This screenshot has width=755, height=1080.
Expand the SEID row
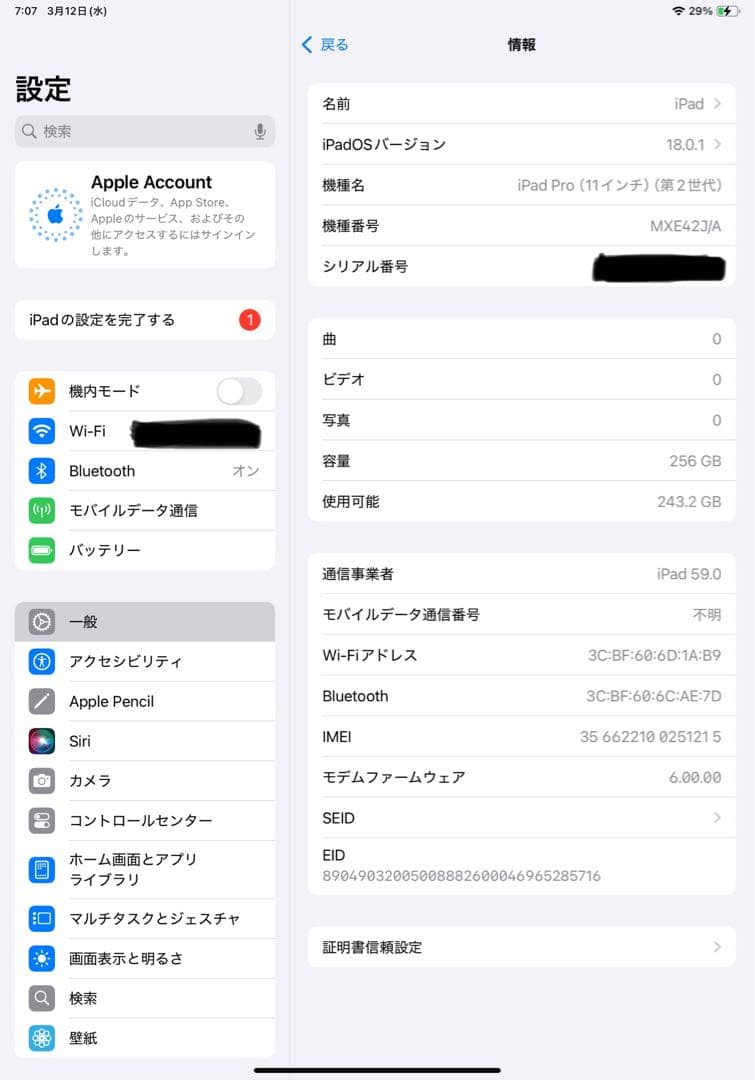point(520,818)
